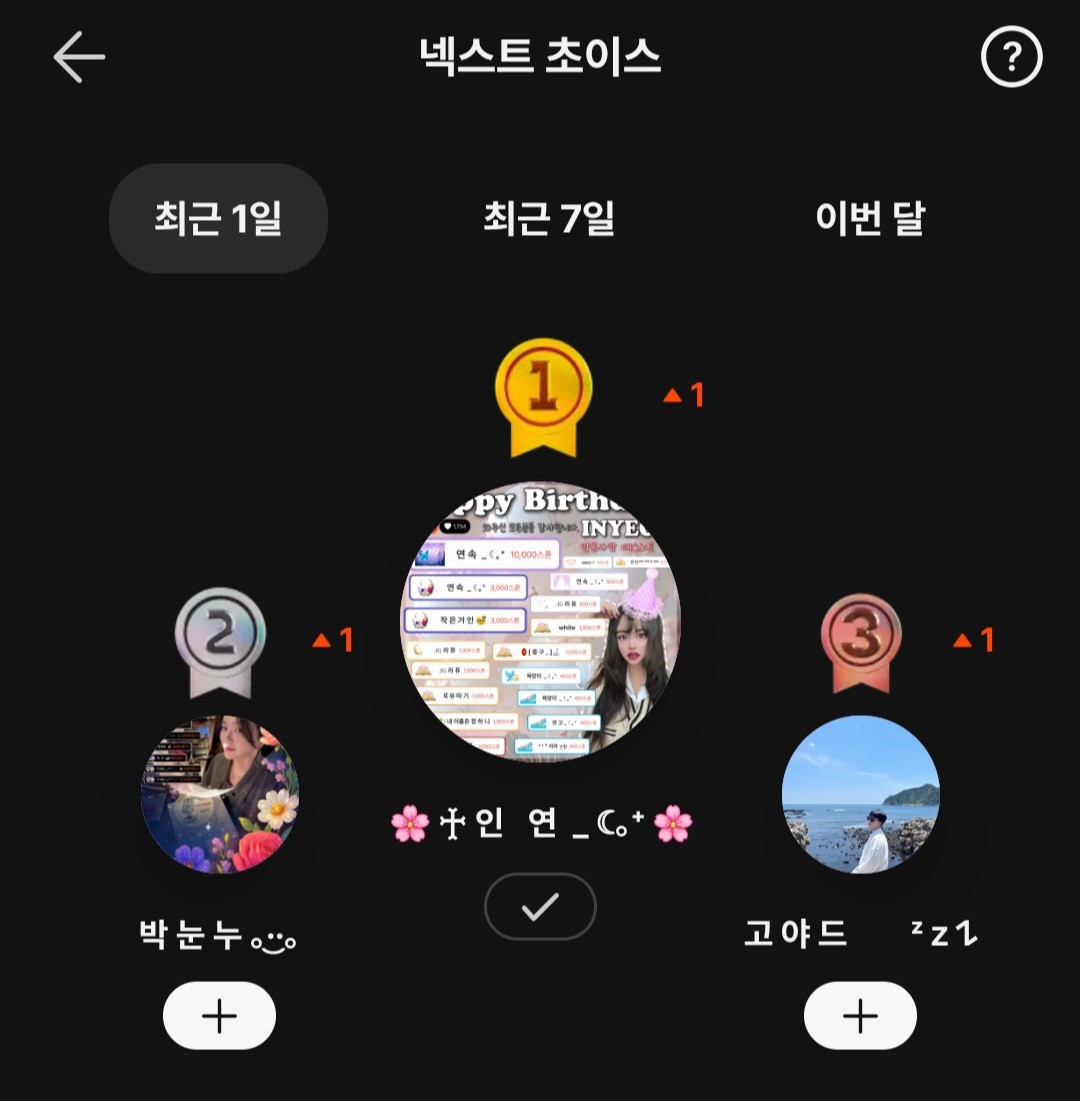Follow 박눈누 with the plus button
Image resolution: width=1080 pixels, height=1101 pixels.
219,1016
